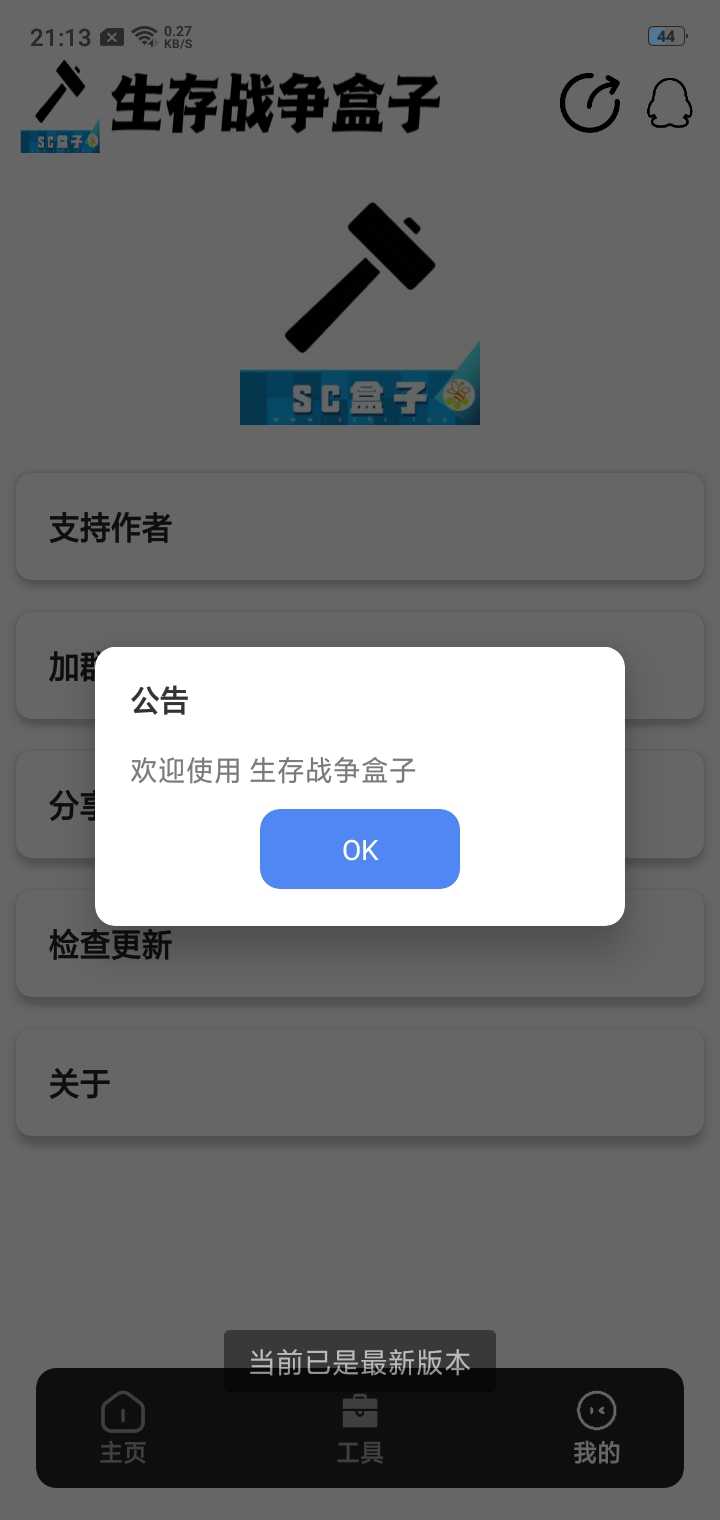The width and height of the screenshot is (720, 1520).
Task: Open the 关于 row
Action: (x=360, y=1082)
